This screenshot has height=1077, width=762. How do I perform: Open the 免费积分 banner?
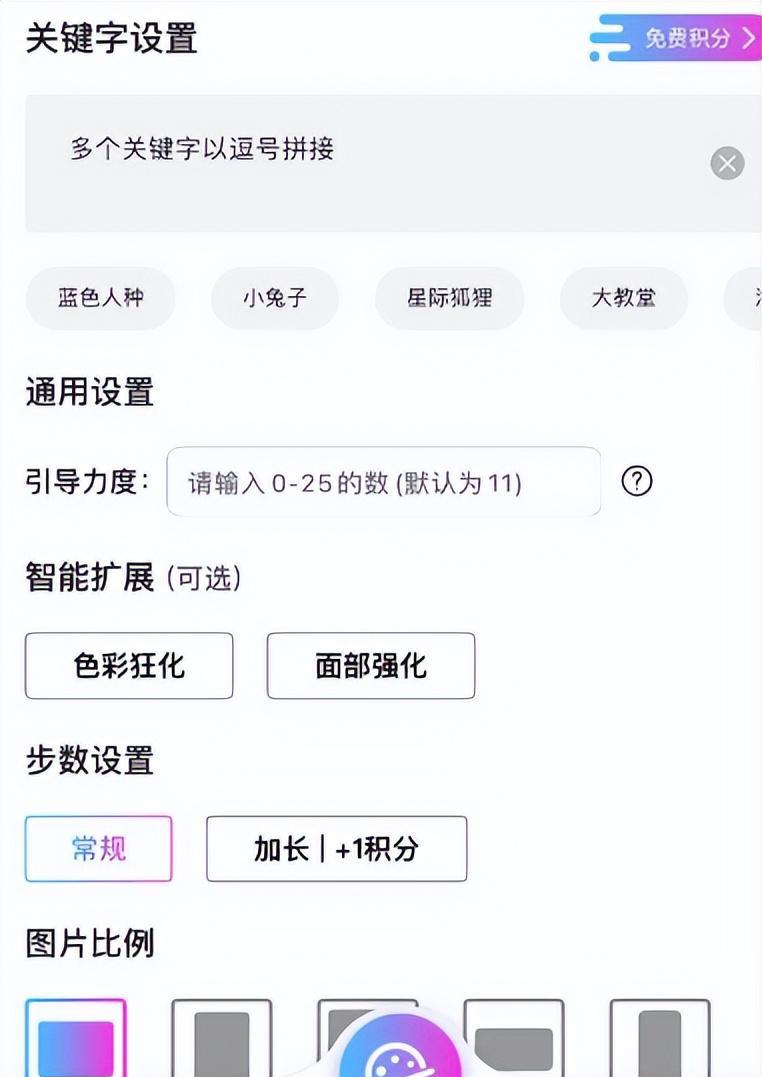pos(675,39)
